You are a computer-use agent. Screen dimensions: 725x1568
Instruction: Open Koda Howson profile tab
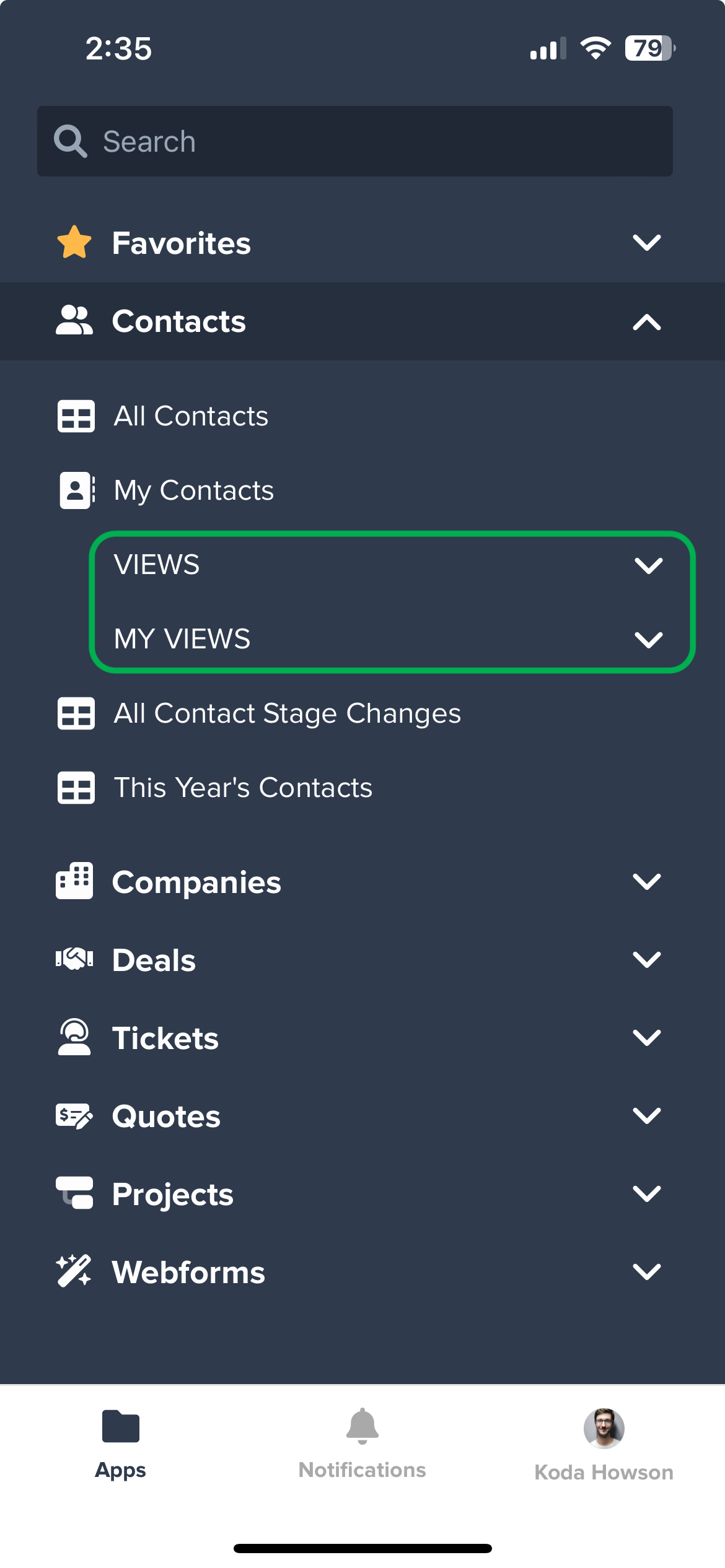pyautogui.click(x=604, y=1444)
